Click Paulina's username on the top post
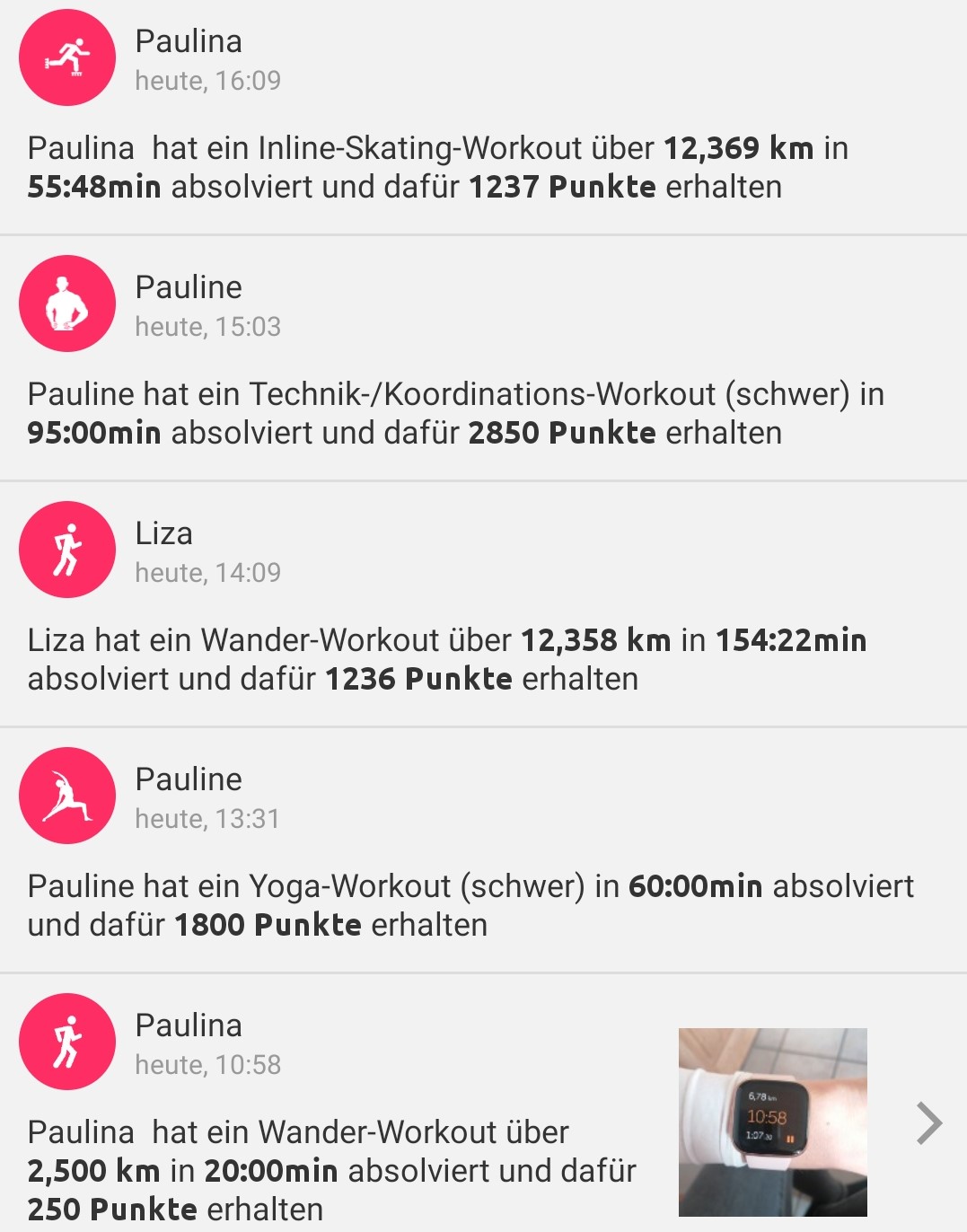This screenshot has height=1232, width=967. tap(188, 41)
